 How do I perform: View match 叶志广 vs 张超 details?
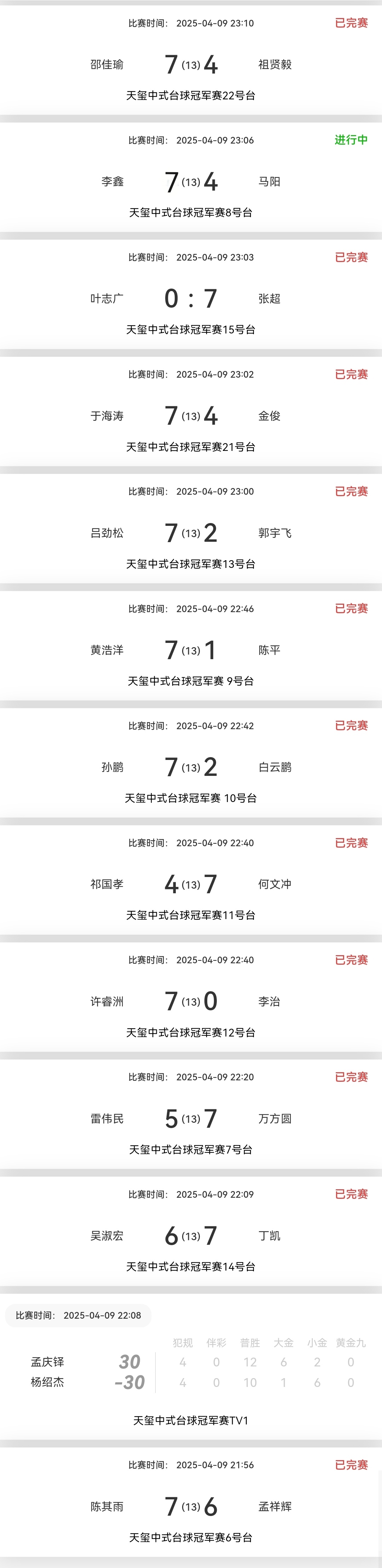(191, 298)
